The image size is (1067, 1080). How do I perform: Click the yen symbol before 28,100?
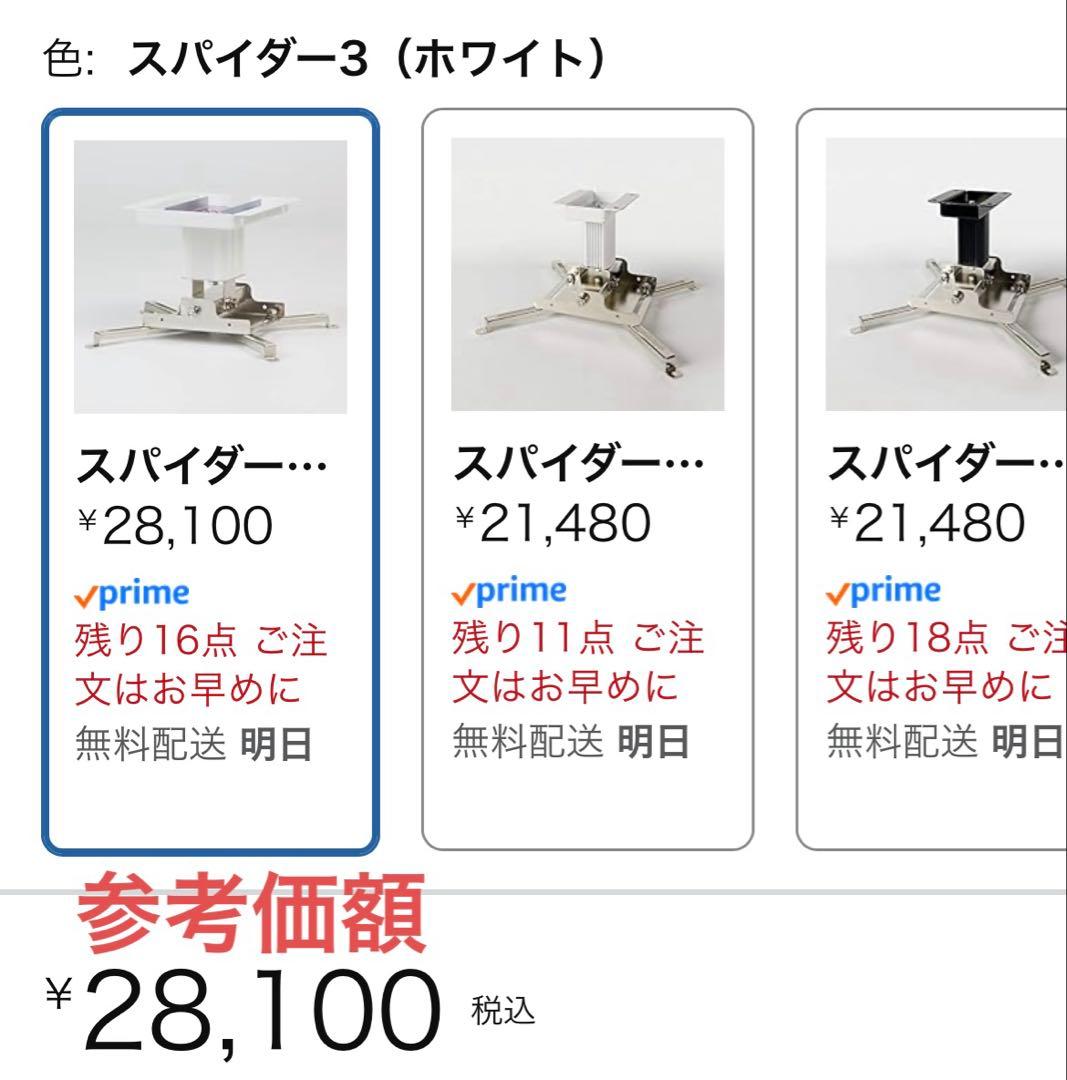coord(88,519)
